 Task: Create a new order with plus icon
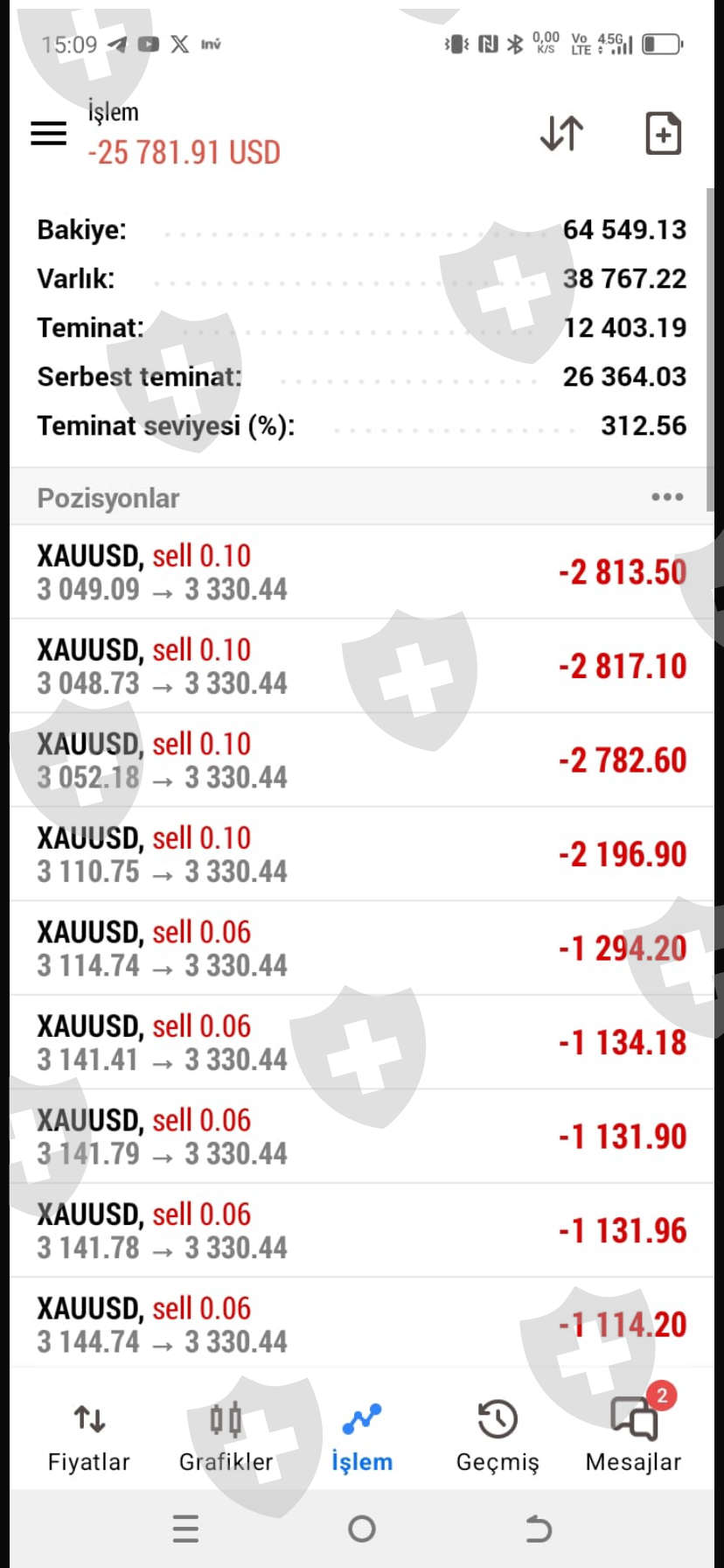click(663, 134)
